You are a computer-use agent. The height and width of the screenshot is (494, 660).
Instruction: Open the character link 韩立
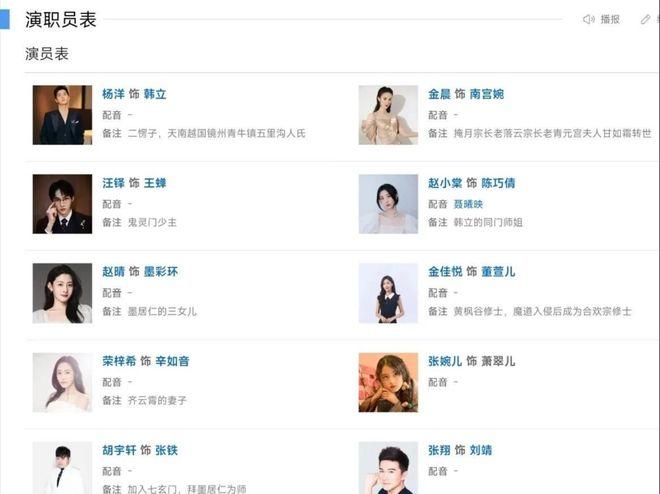point(155,94)
